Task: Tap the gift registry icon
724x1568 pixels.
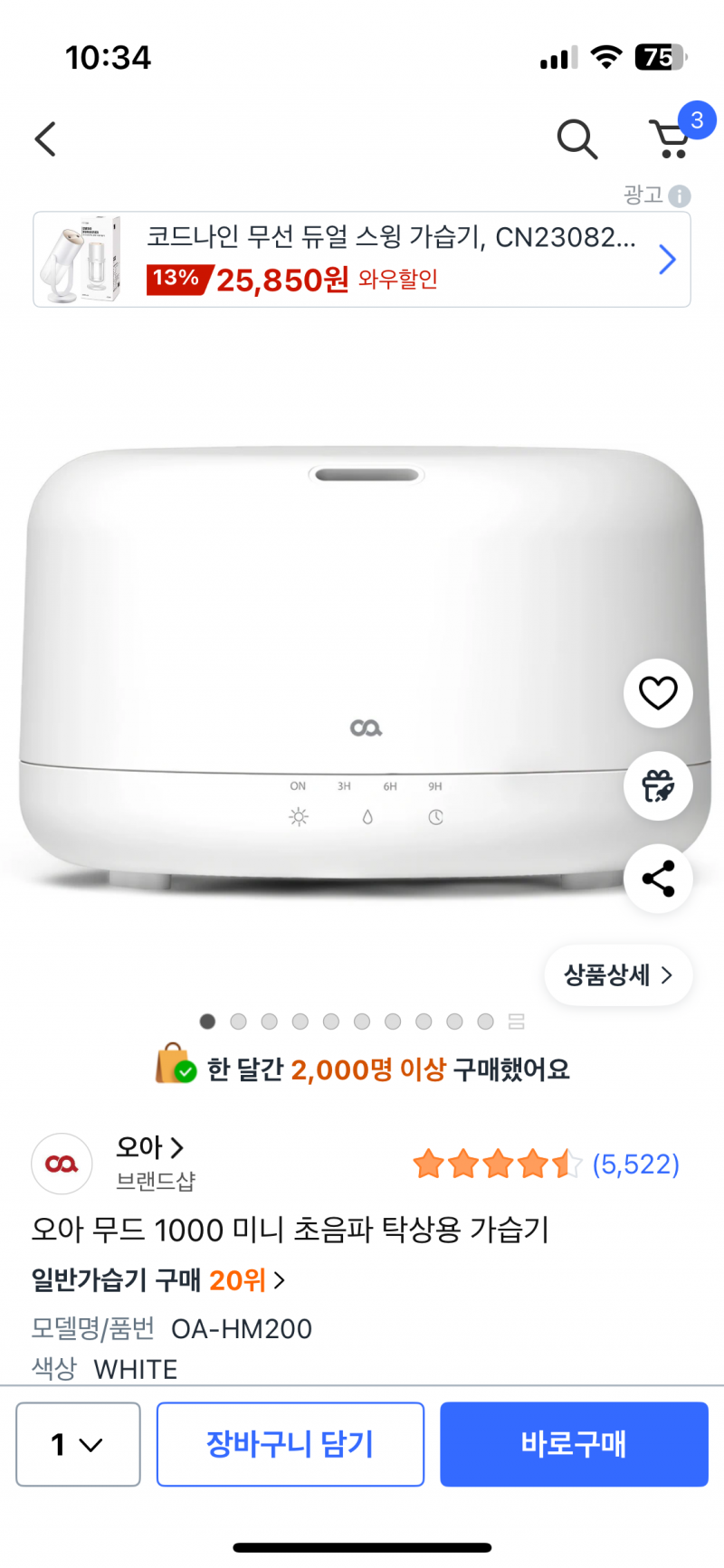Action: click(658, 785)
